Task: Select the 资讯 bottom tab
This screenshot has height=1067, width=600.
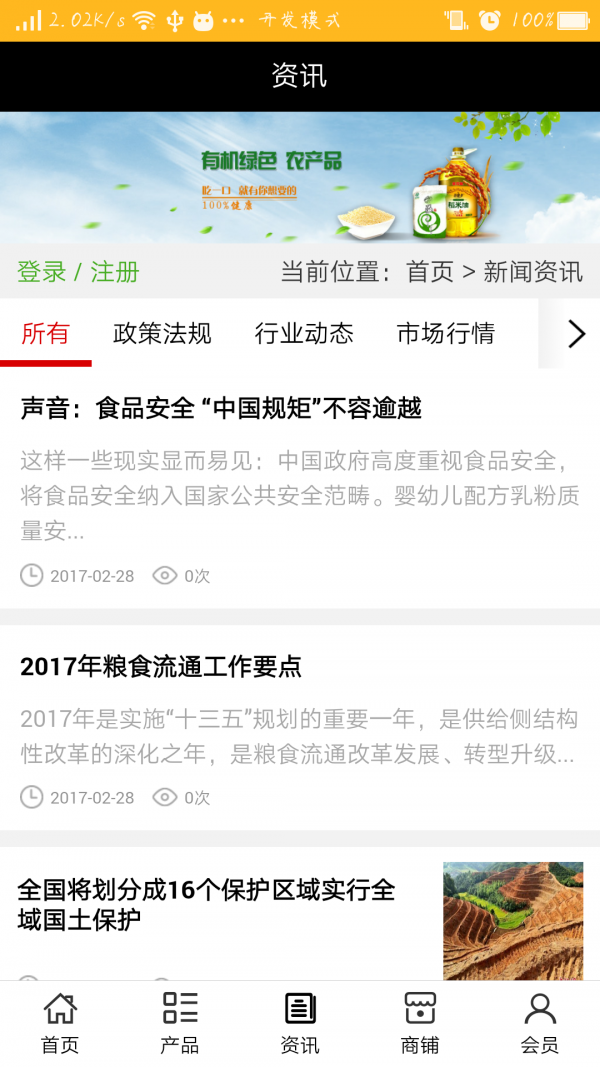Action: point(300,1023)
